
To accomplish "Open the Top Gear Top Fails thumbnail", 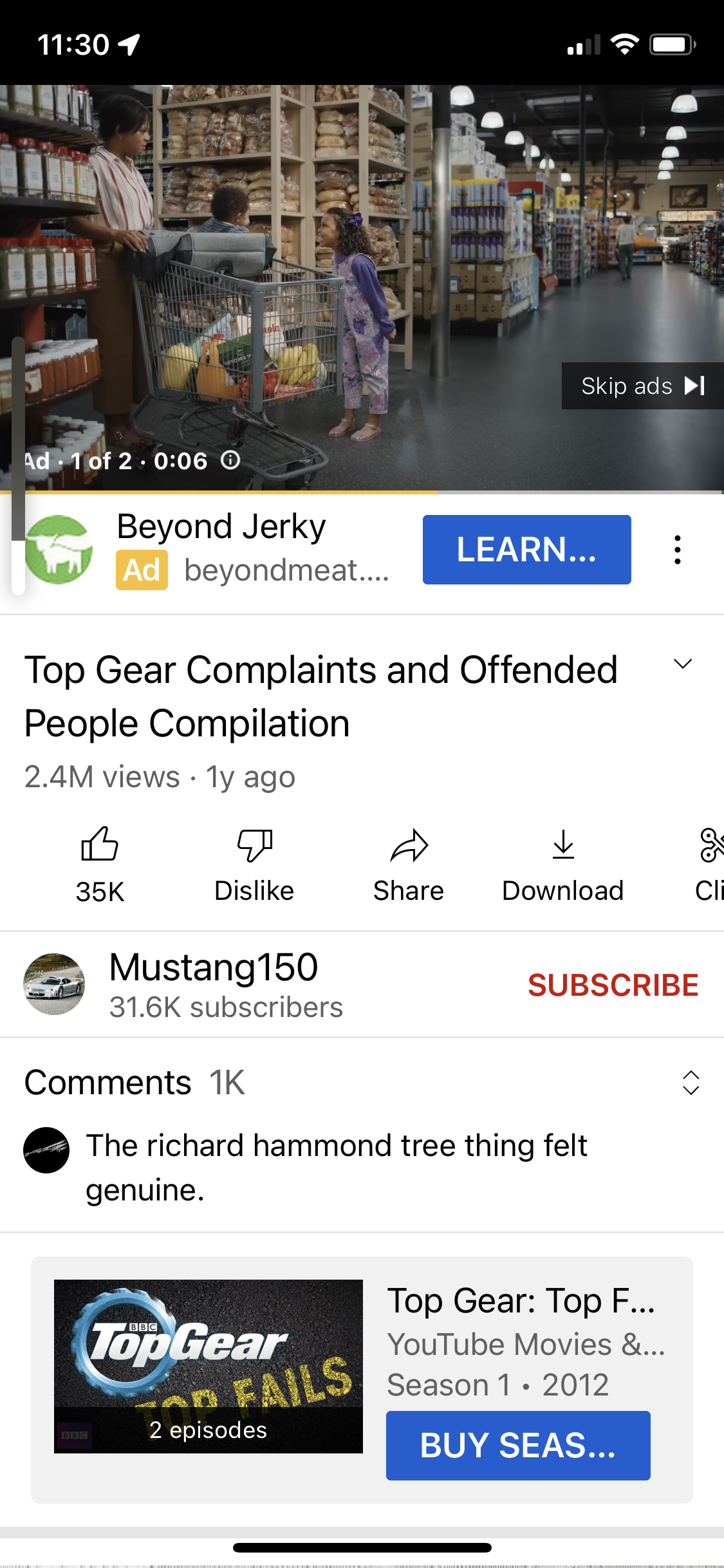I will (x=209, y=1366).
